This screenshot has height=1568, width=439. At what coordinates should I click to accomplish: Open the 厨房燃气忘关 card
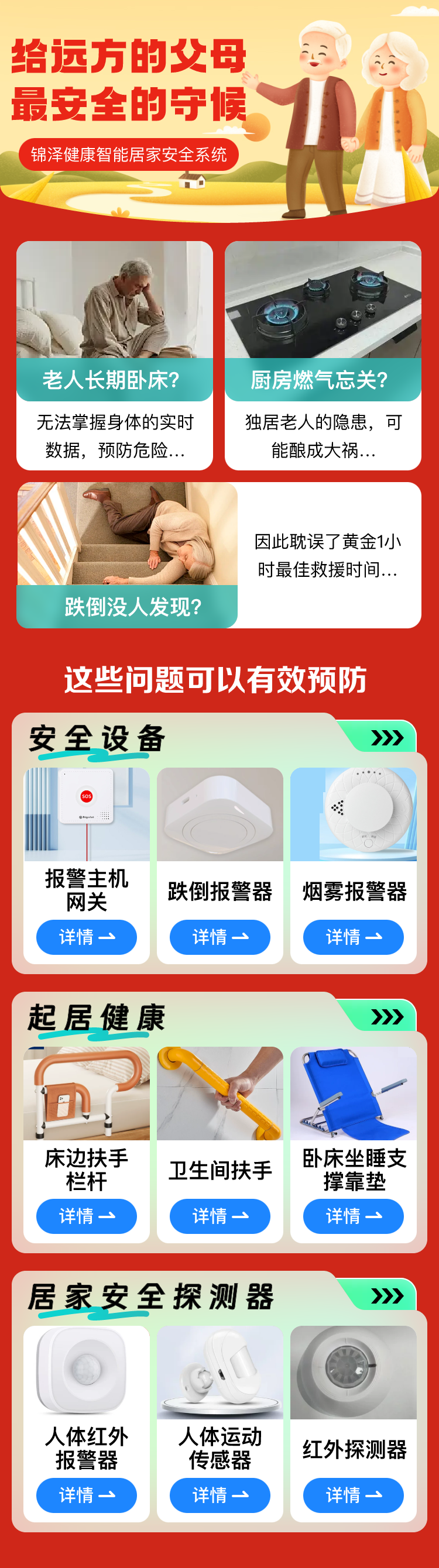tap(323, 356)
